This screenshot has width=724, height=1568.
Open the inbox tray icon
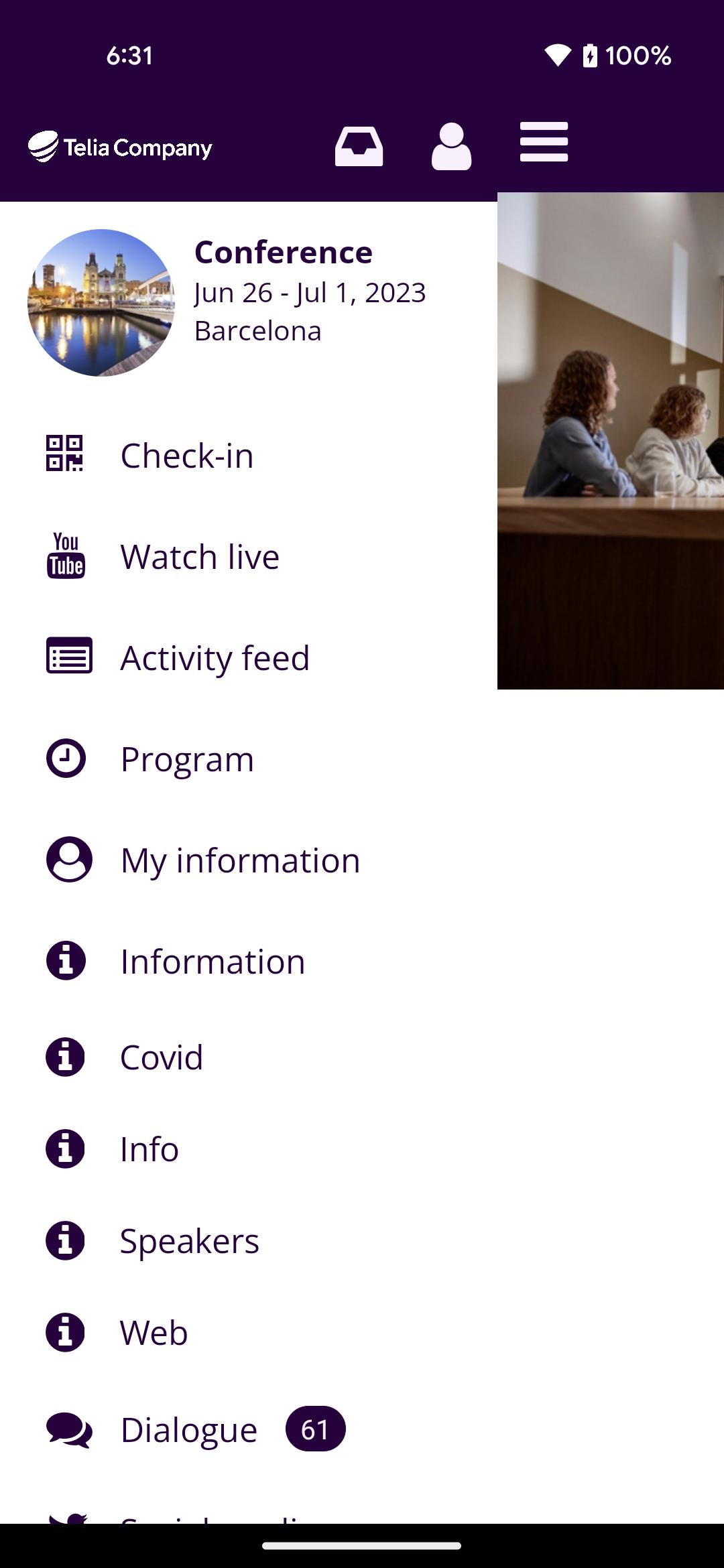[359, 146]
